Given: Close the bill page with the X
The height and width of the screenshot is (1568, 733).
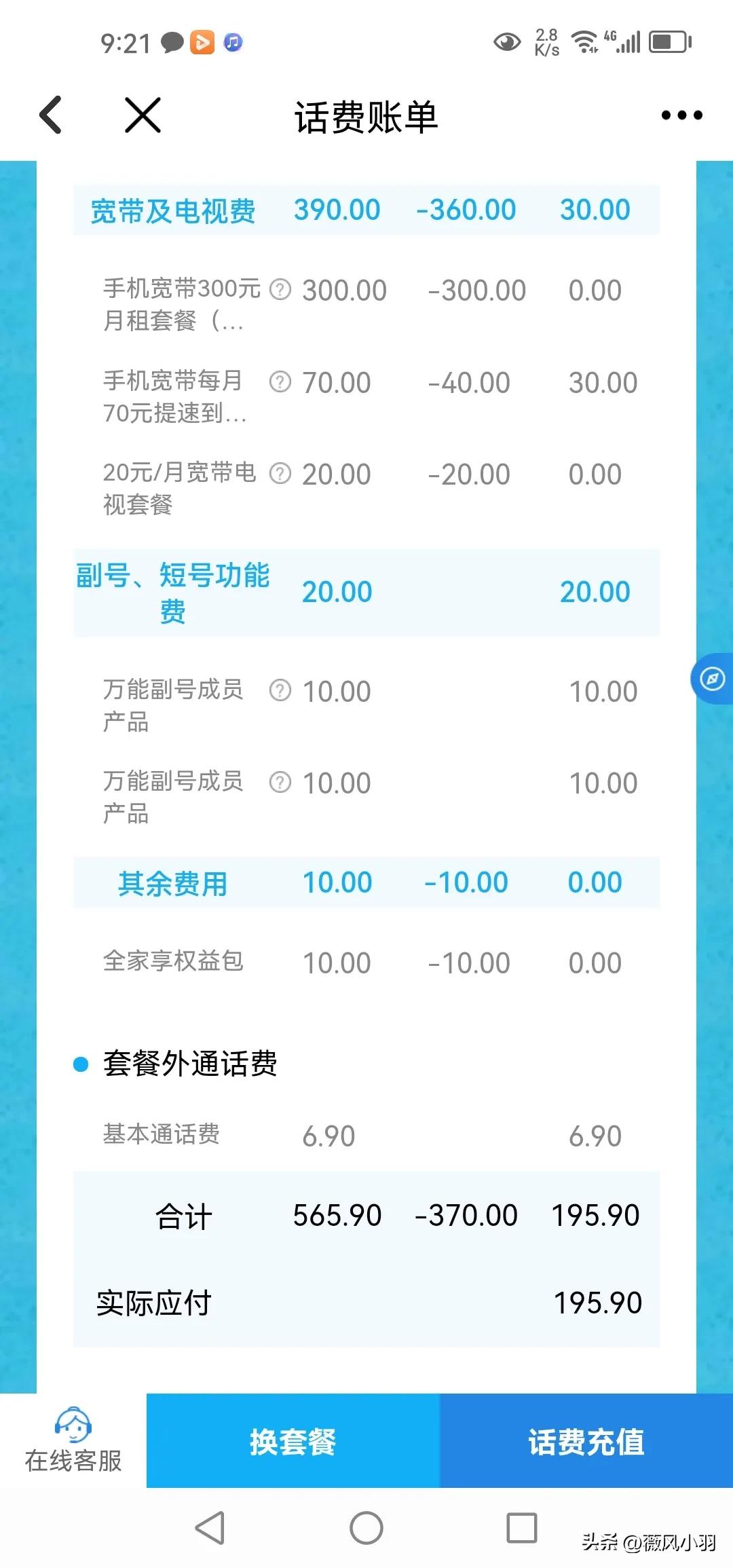Looking at the screenshot, I should coord(141,114).
